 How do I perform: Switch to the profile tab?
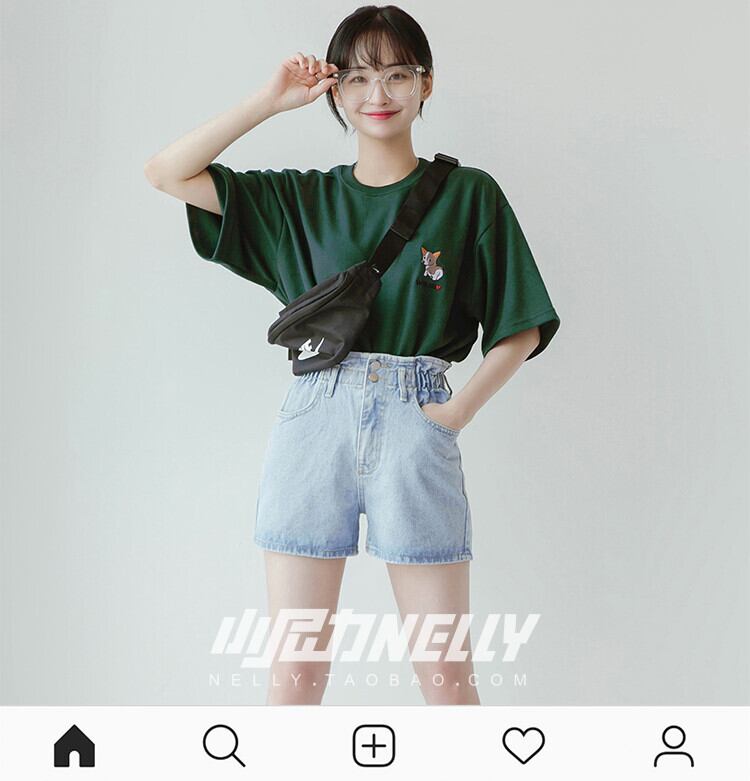tap(674, 746)
